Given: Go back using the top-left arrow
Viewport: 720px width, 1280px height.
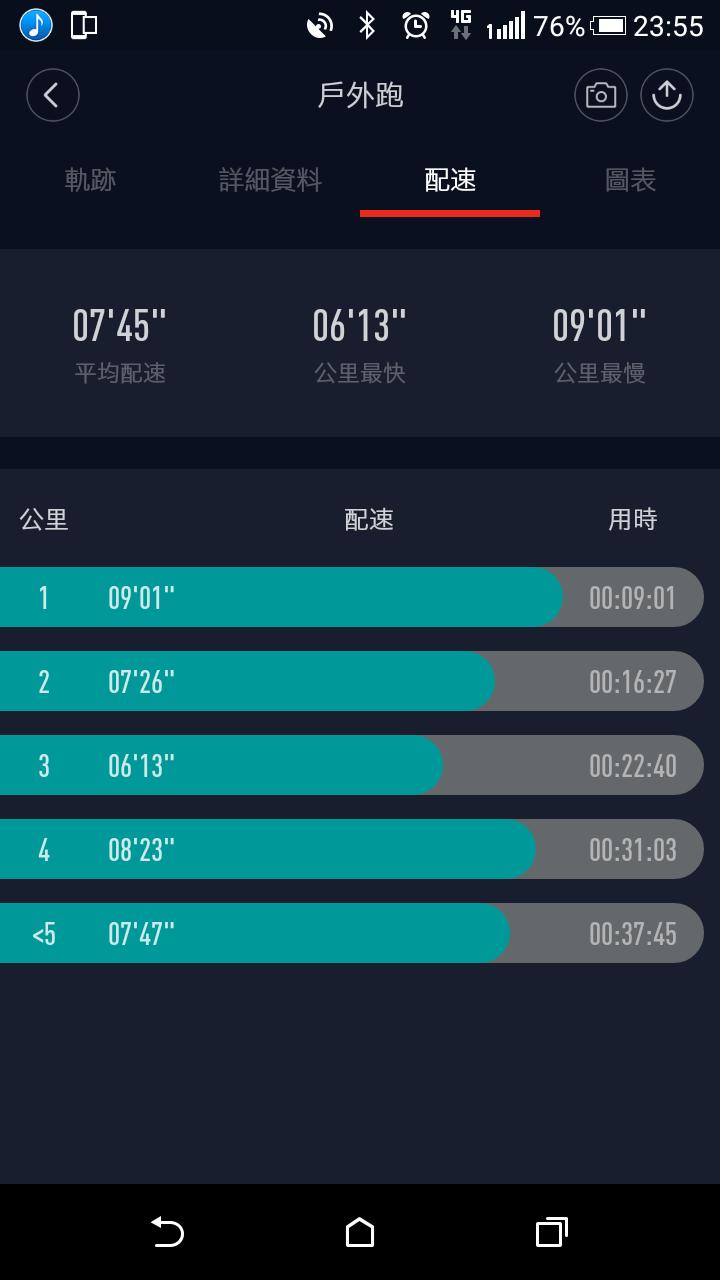Looking at the screenshot, I should tap(52, 96).
